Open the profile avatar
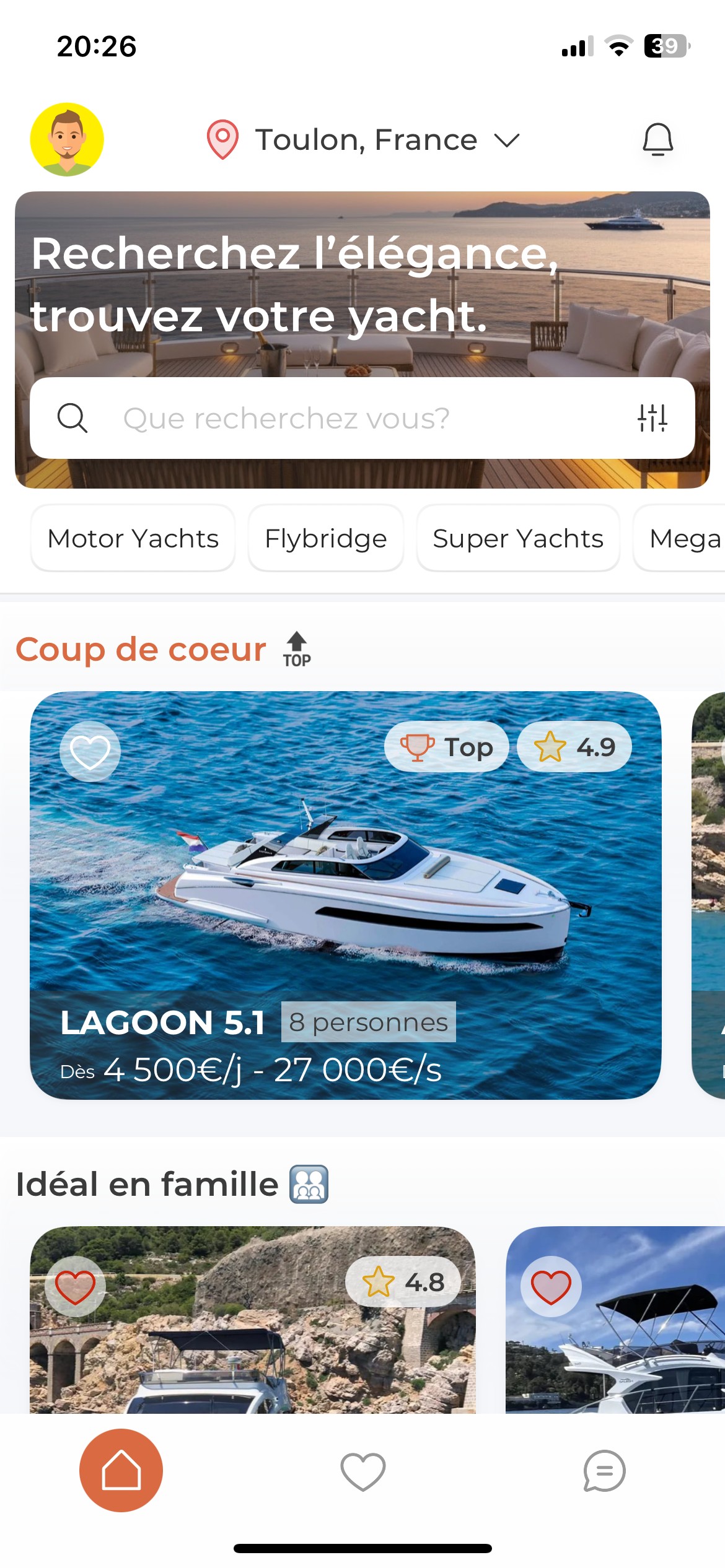725x1568 pixels. (67, 139)
